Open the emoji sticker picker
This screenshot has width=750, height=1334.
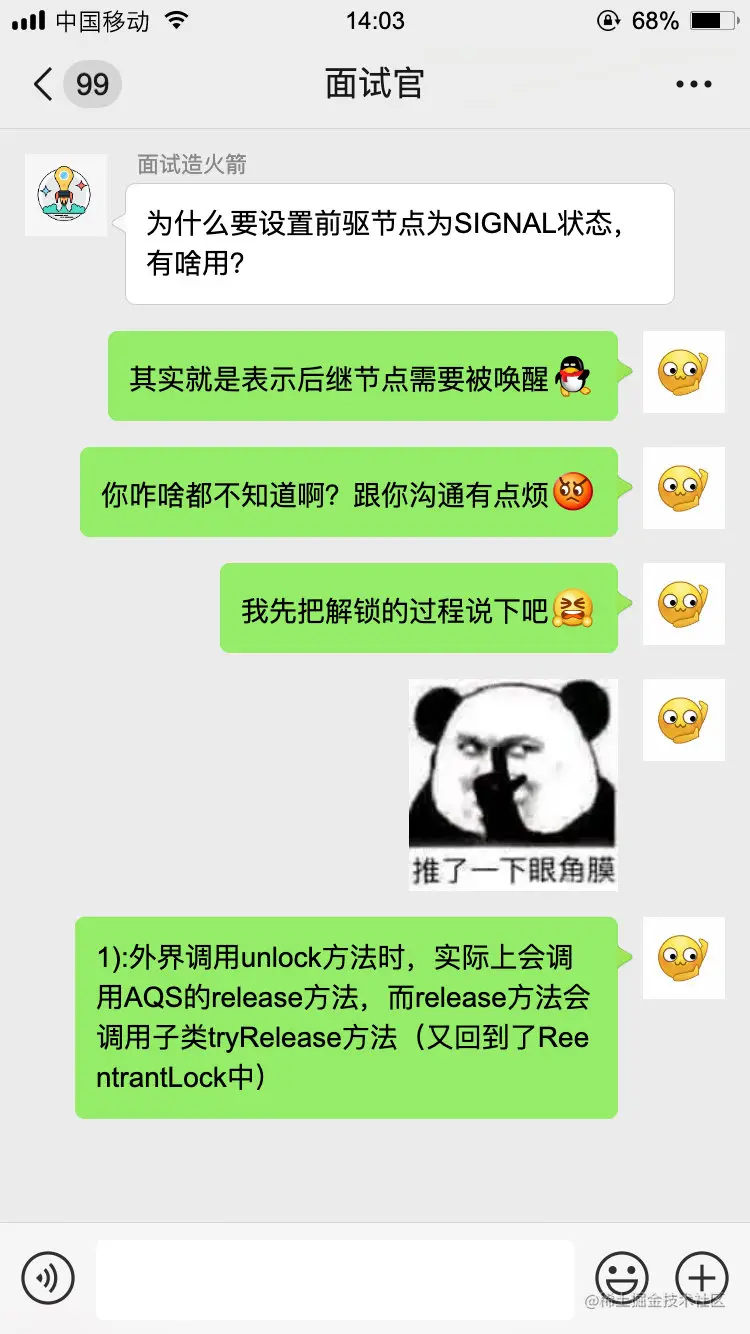(x=621, y=1277)
